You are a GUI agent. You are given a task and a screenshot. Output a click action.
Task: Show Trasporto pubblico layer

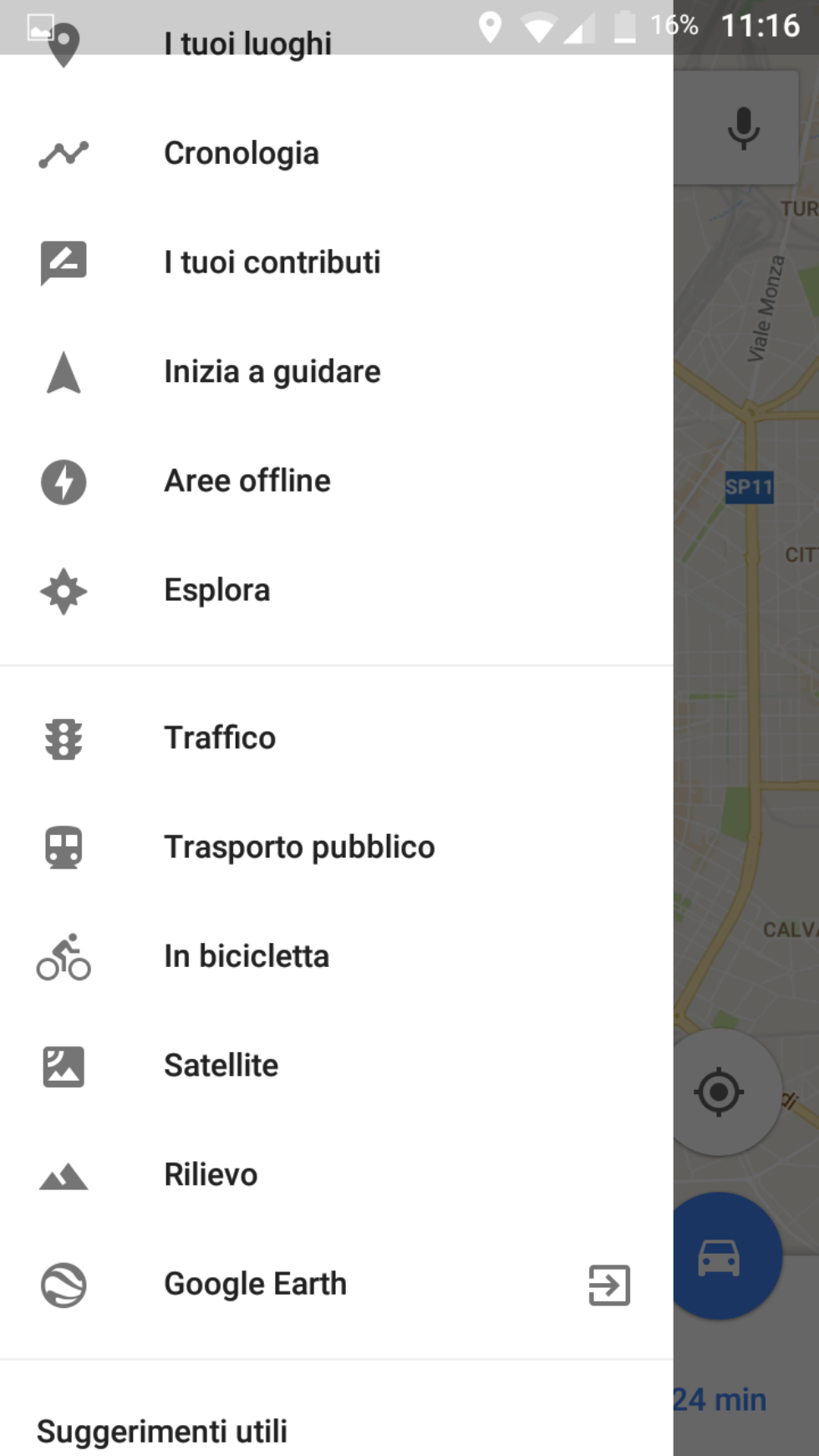(299, 848)
